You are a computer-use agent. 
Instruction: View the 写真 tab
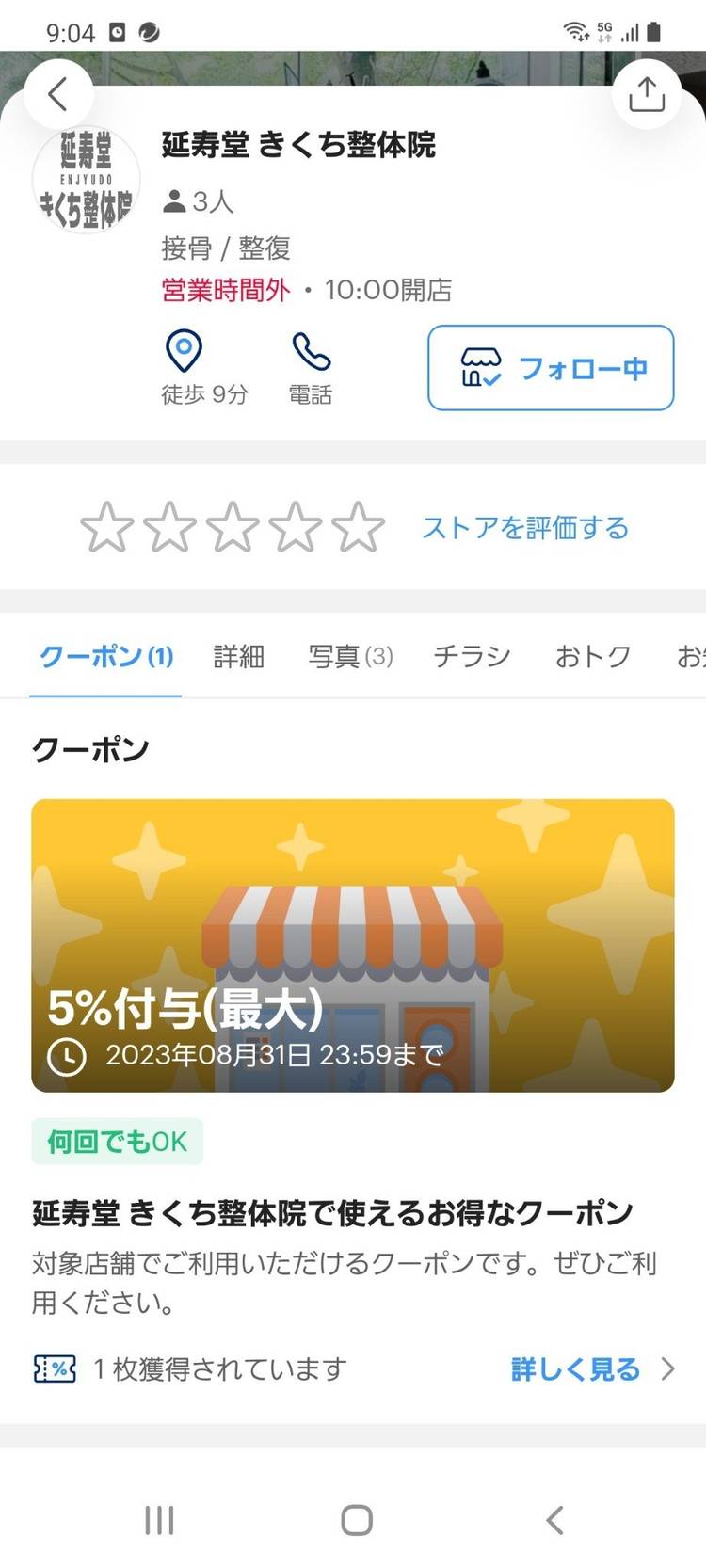[x=350, y=656]
